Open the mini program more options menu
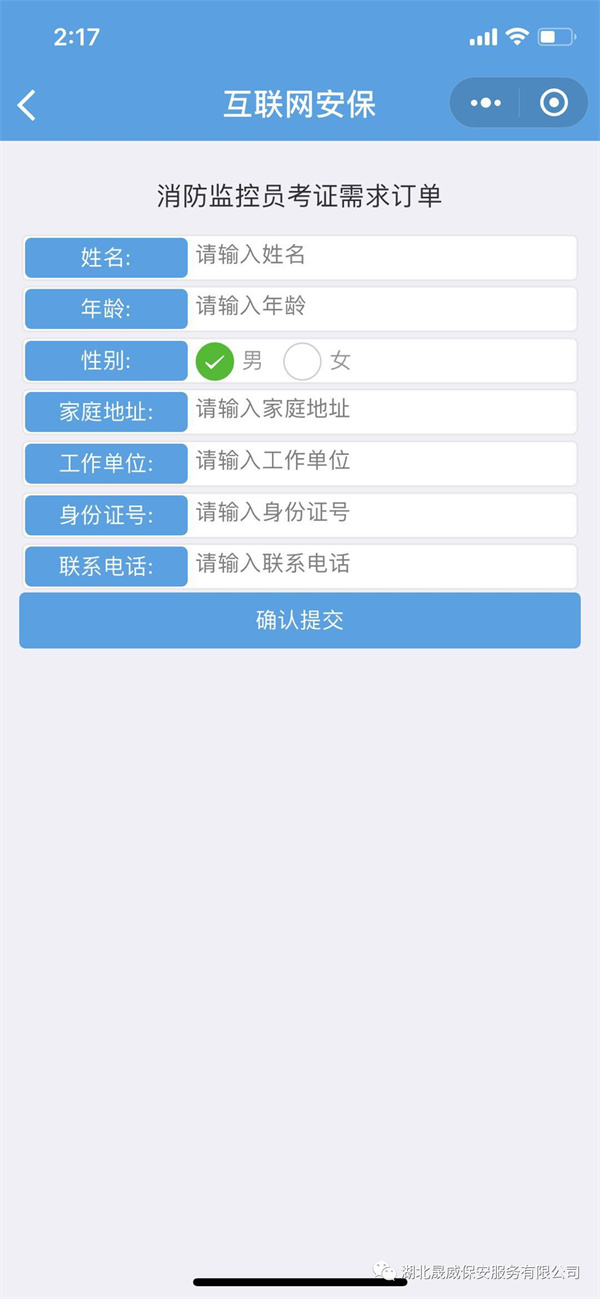 485,103
